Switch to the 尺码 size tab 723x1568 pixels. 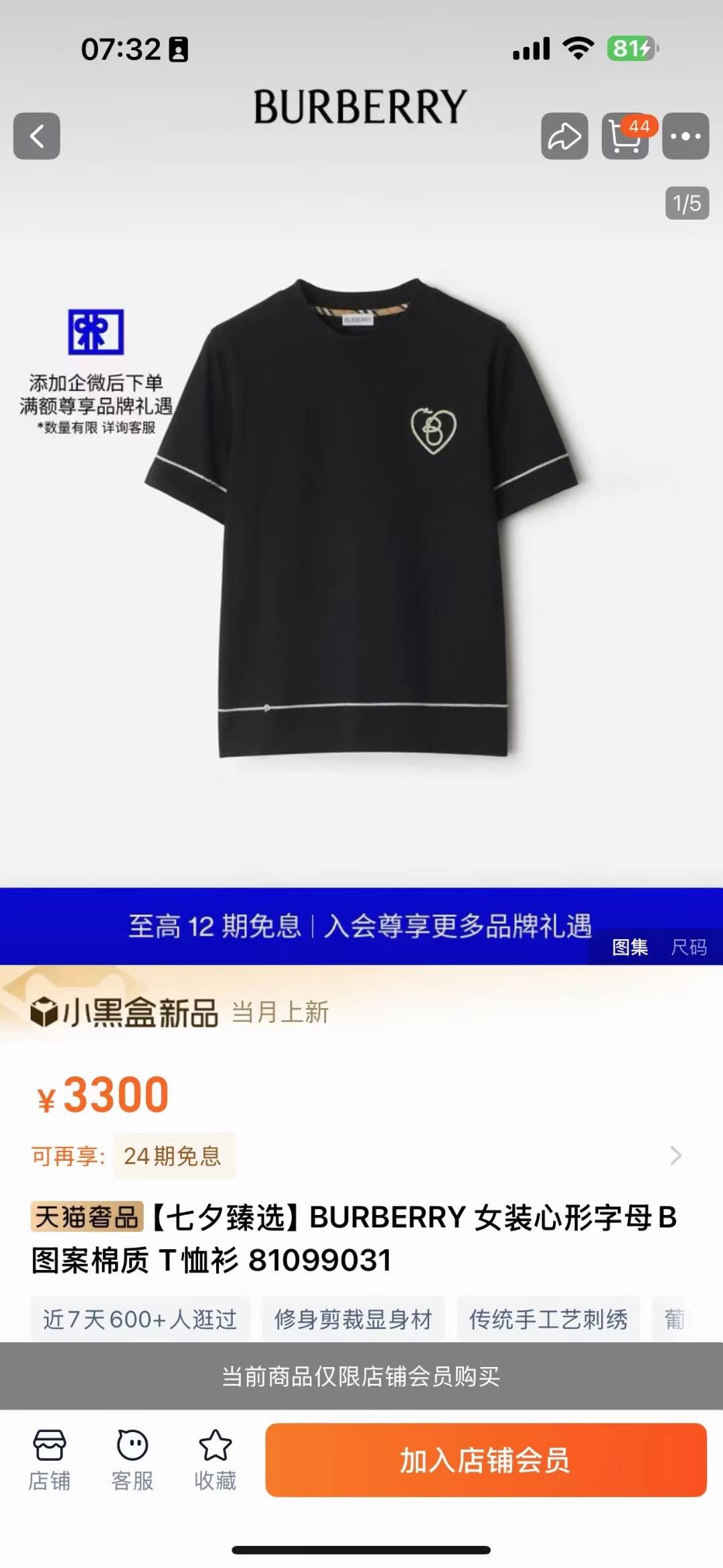click(x=689, y=947)
